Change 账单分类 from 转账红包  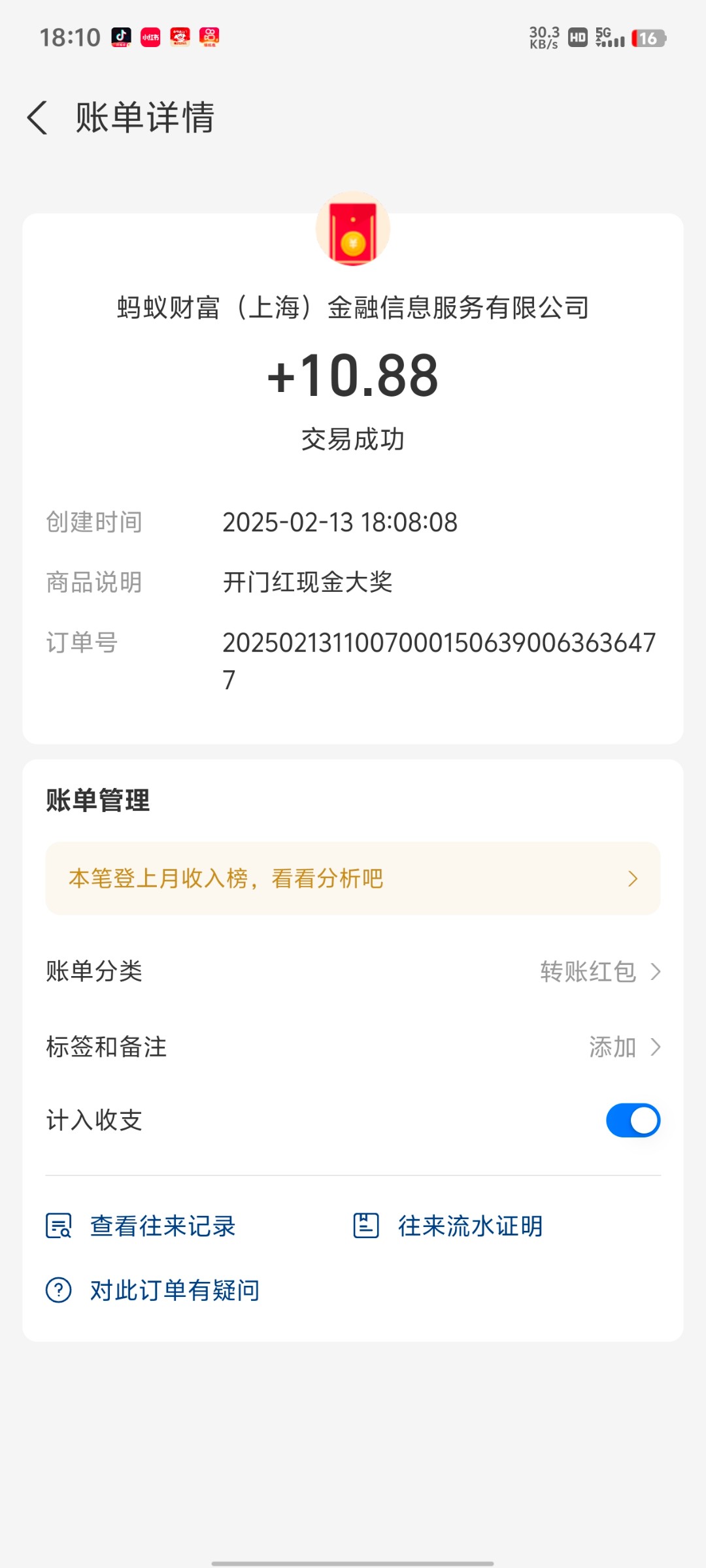(x=353, y=972)
